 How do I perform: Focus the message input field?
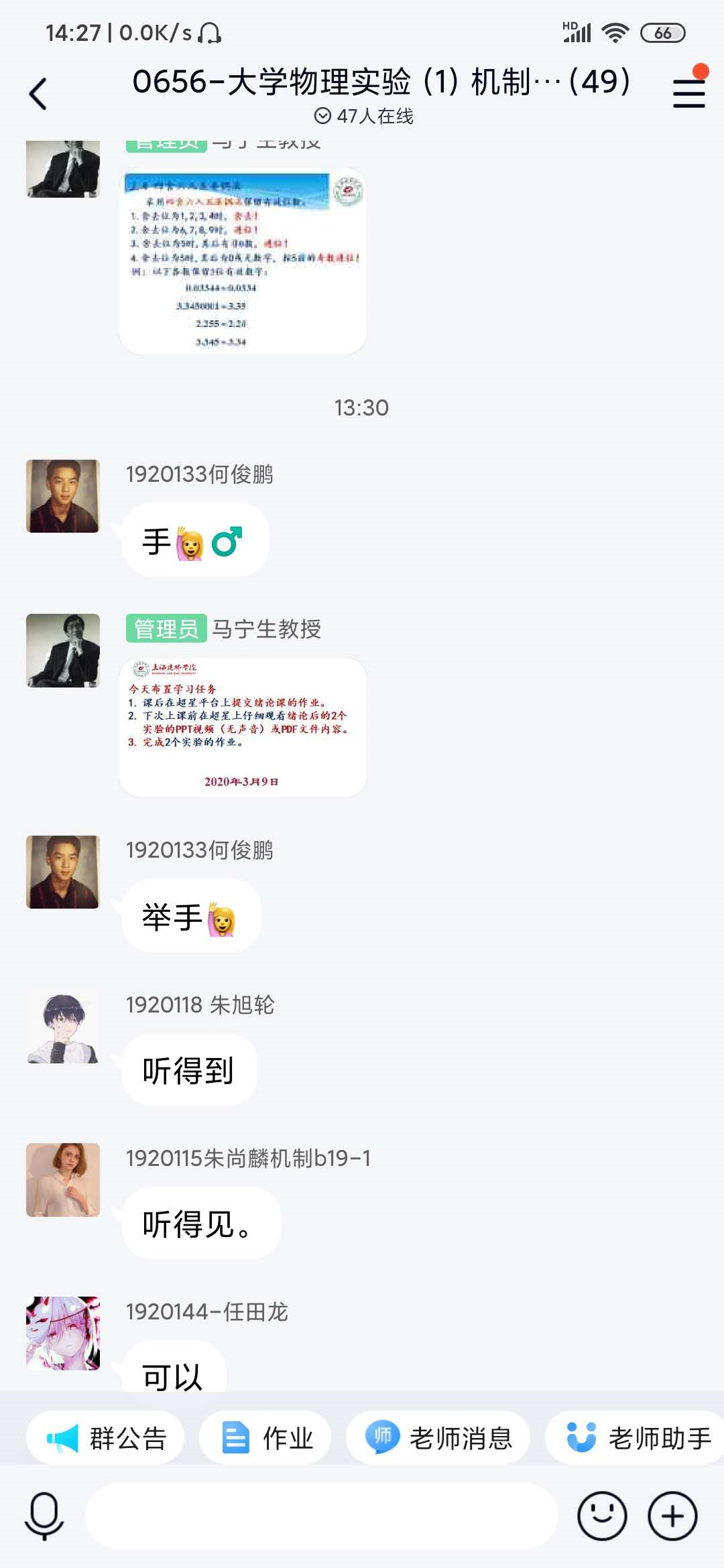(320, 1516)
